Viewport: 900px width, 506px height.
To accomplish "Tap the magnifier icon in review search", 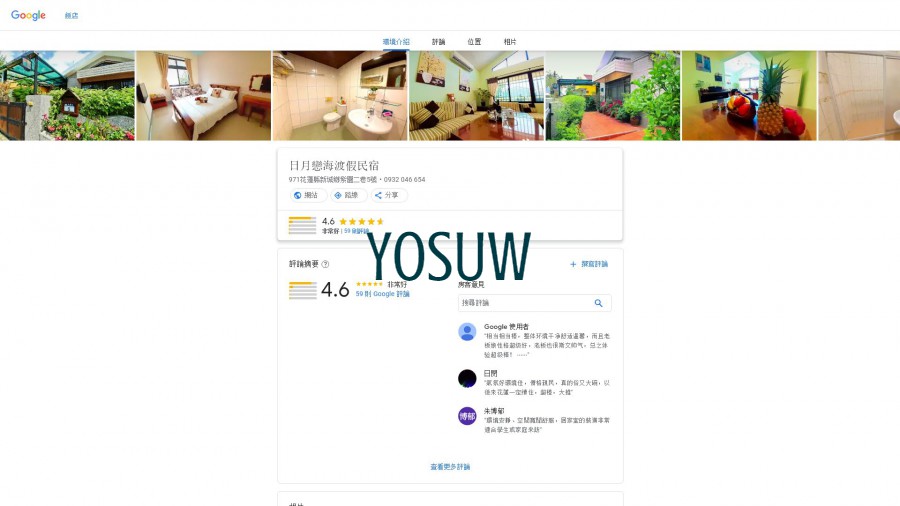I will [x=598, y=303].
